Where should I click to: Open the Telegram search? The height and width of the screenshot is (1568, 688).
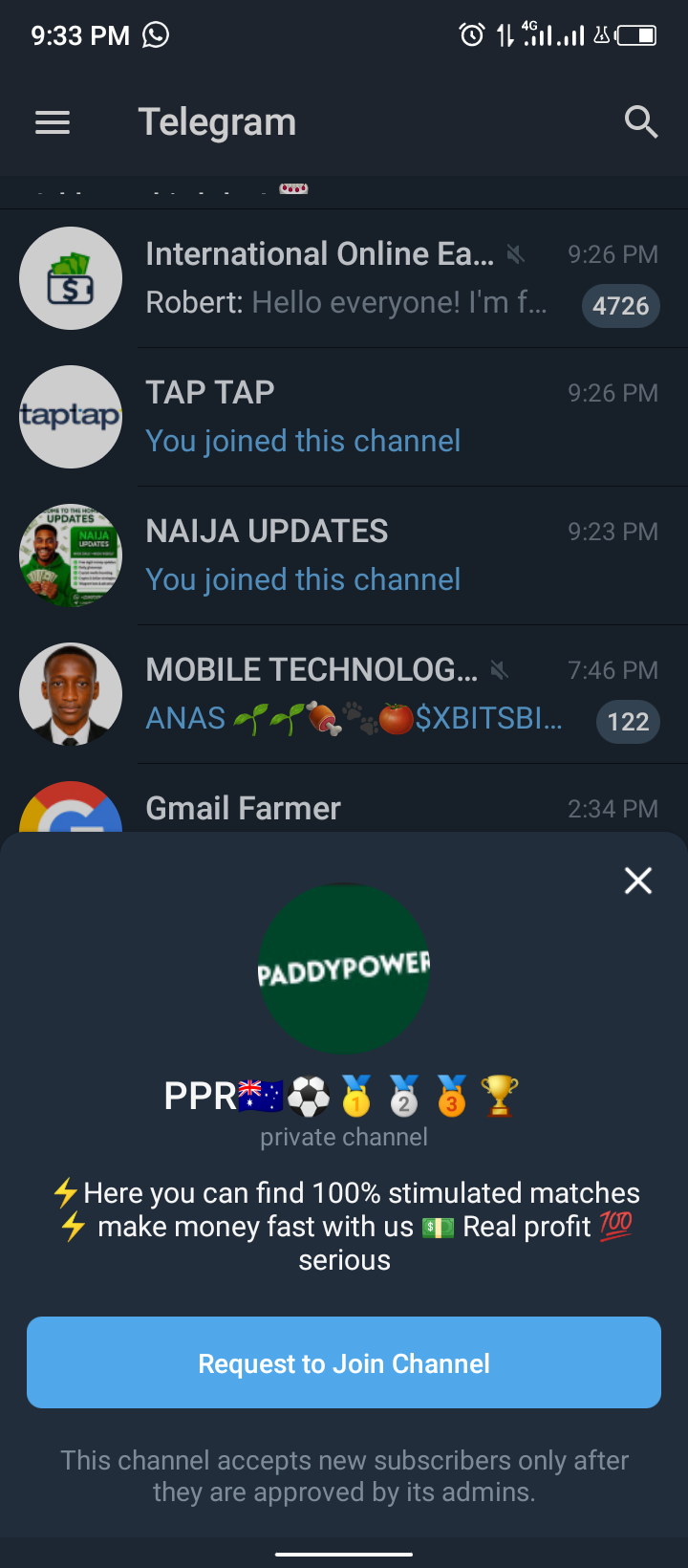(640, 122)
